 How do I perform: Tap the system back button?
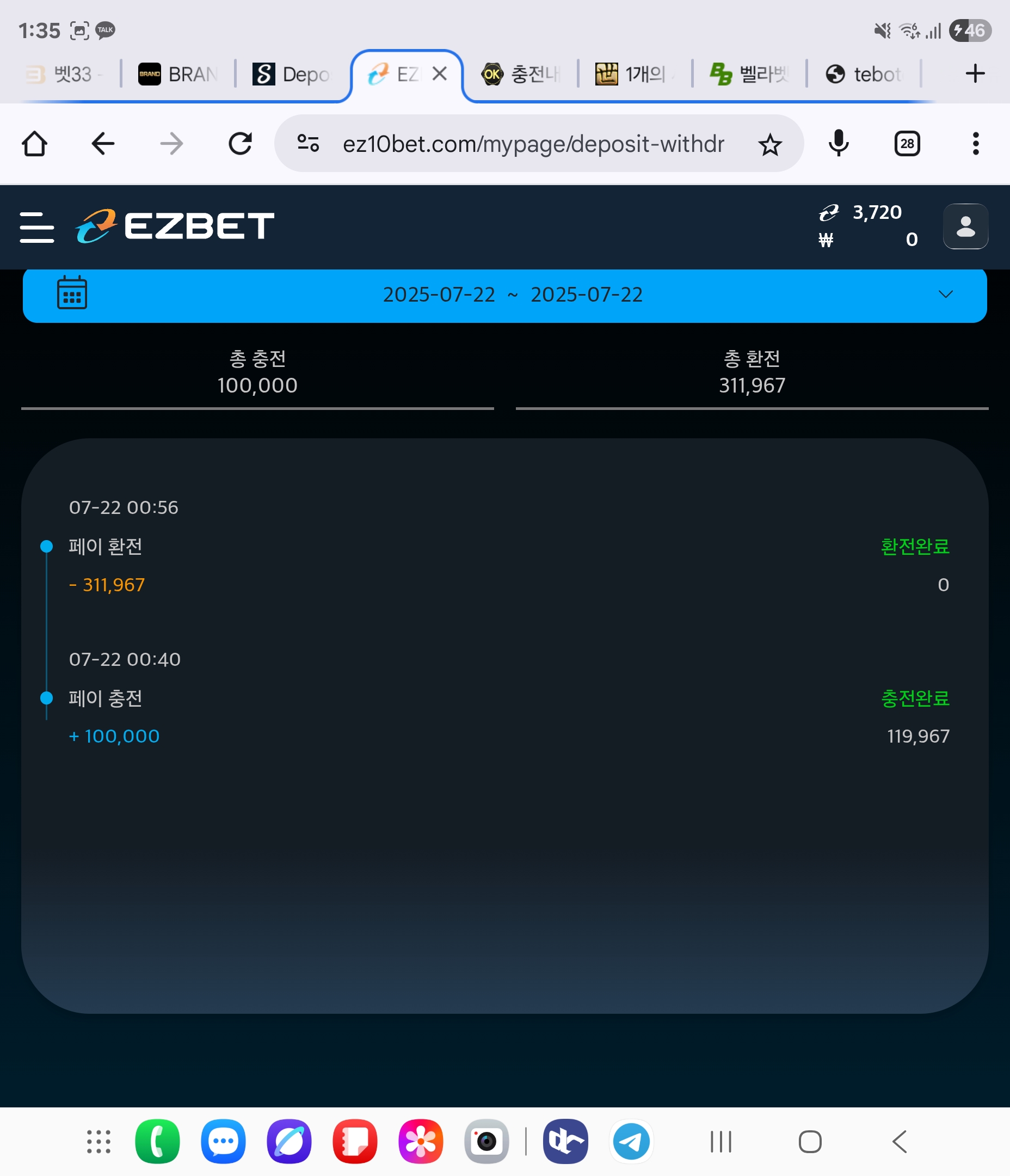click(x=900, y=1141)
